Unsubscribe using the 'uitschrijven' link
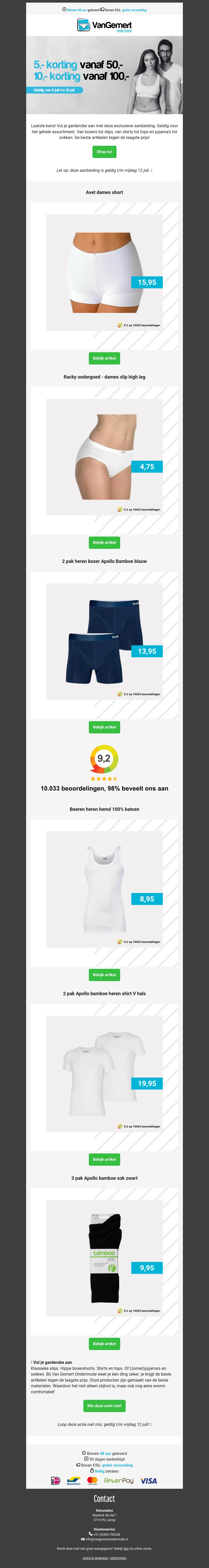The width and height of the screenshot is (209, 1568). [x=118, y=1558]
